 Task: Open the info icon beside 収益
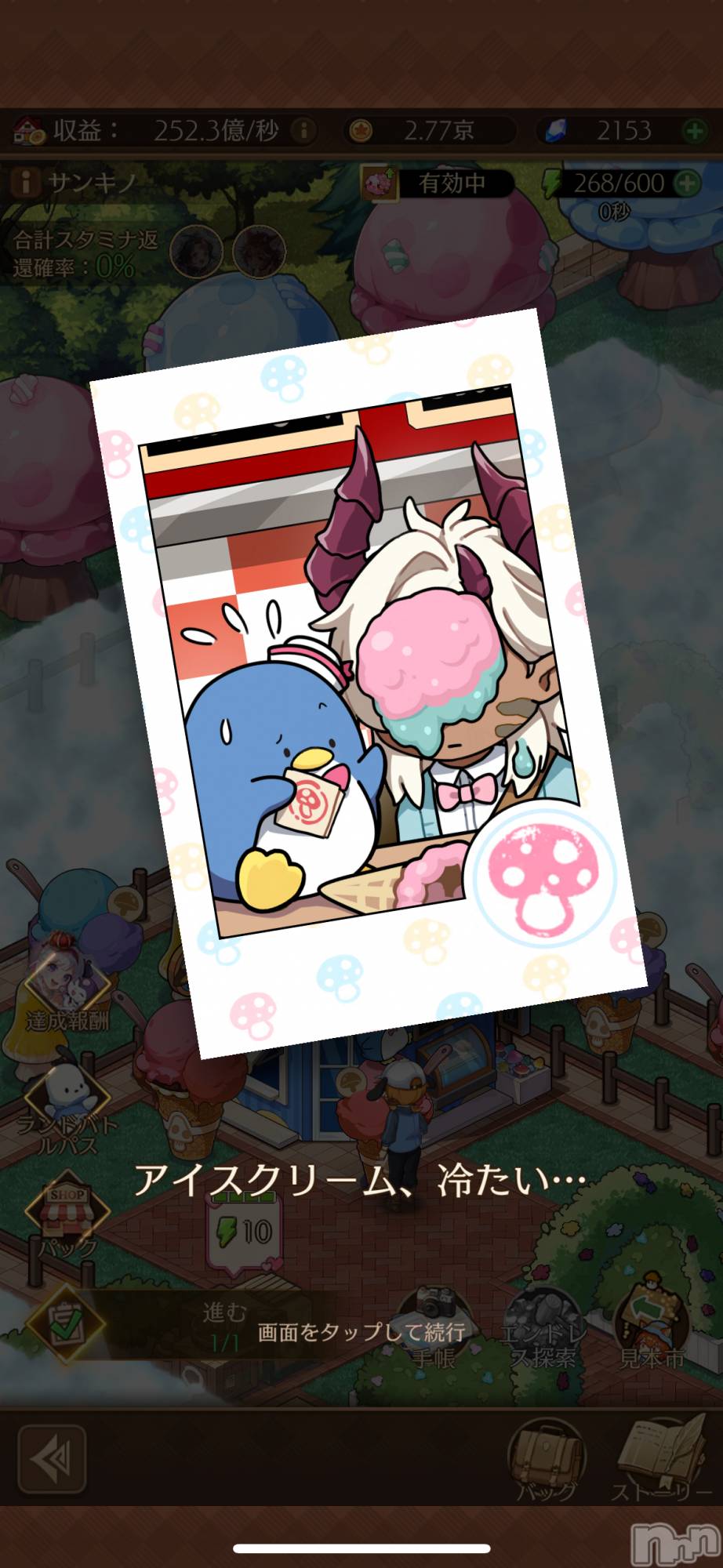pos(303,130)
